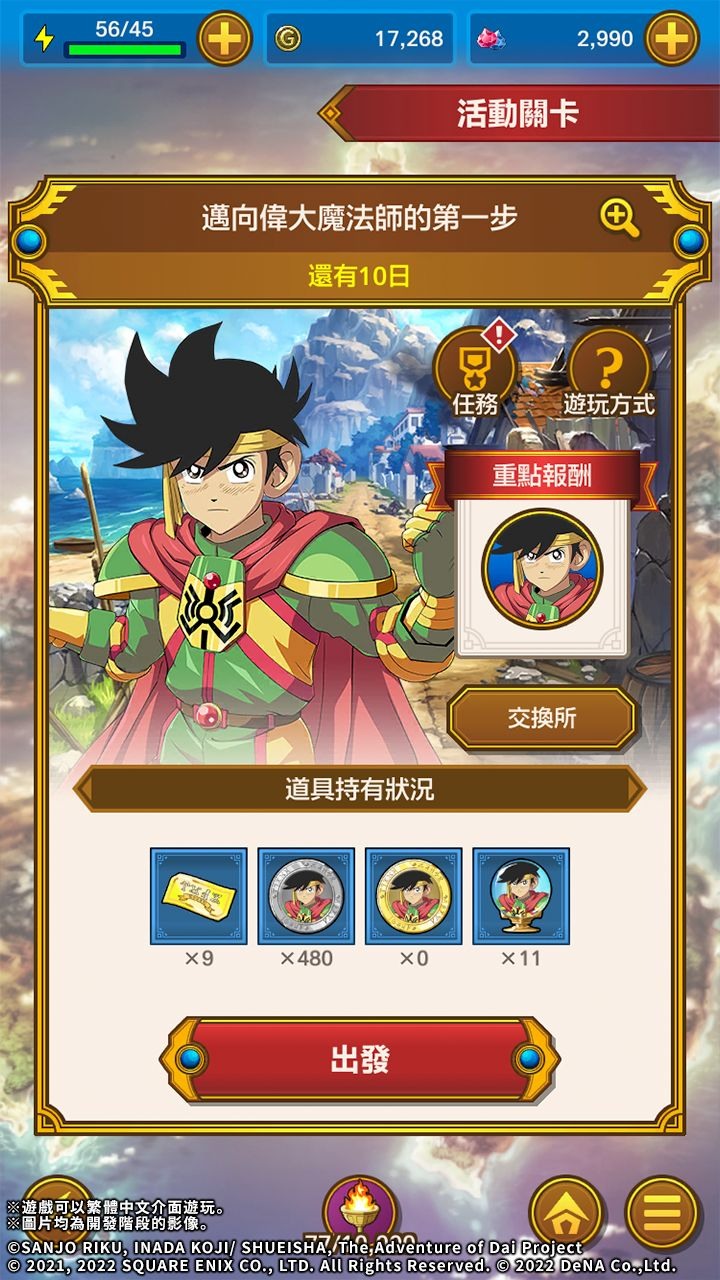Open the hamburger main menu
The height and width of the screenshot is (1280, 720).
click(662, 1211)
